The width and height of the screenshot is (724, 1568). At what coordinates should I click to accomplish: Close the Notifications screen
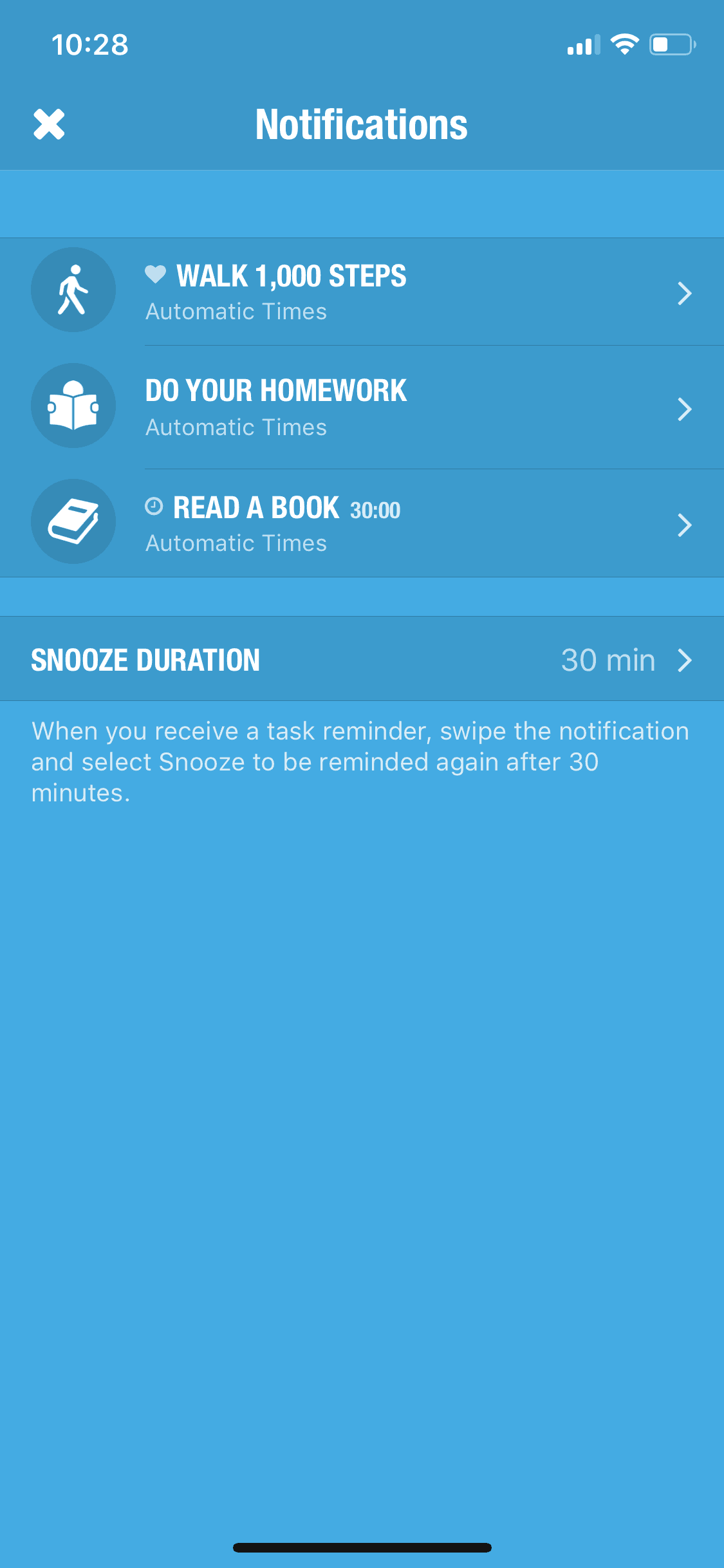49,124
